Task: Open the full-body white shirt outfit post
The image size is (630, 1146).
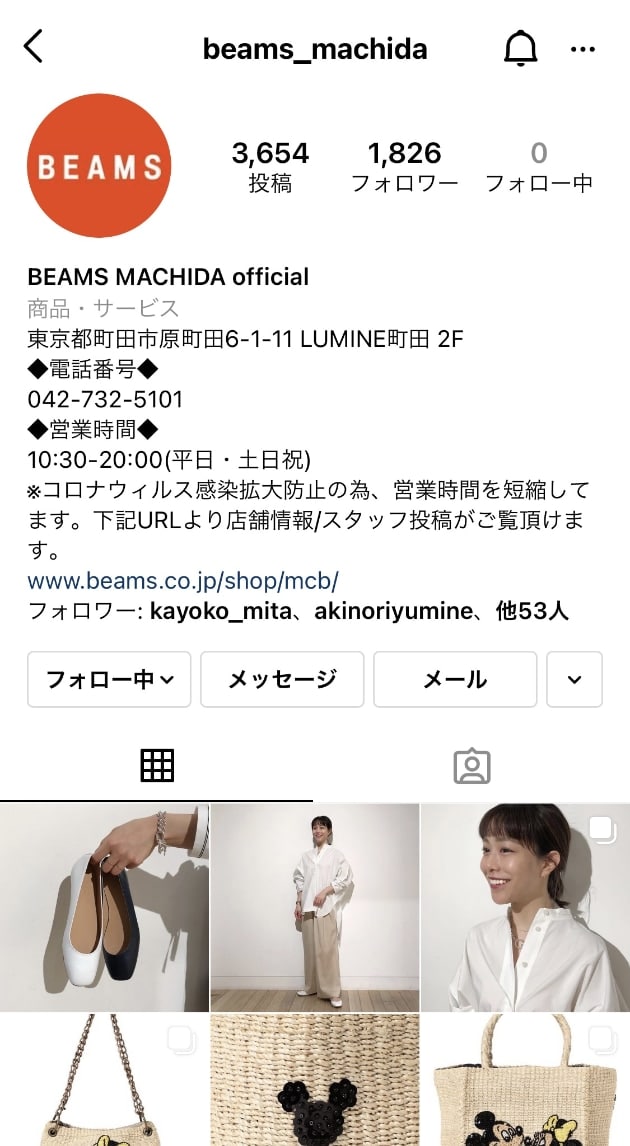Action: (315, 908)
